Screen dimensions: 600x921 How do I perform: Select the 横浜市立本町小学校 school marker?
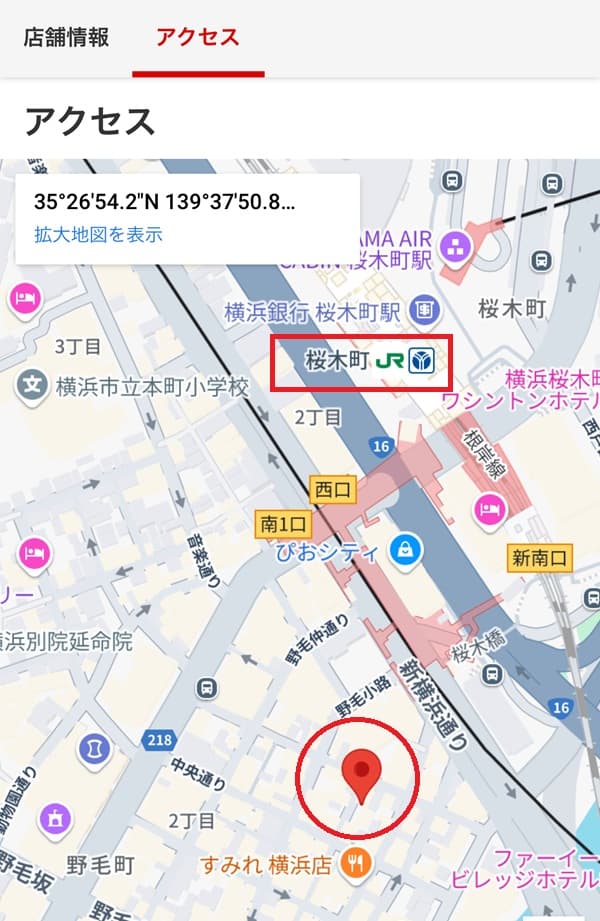(33, 384)
